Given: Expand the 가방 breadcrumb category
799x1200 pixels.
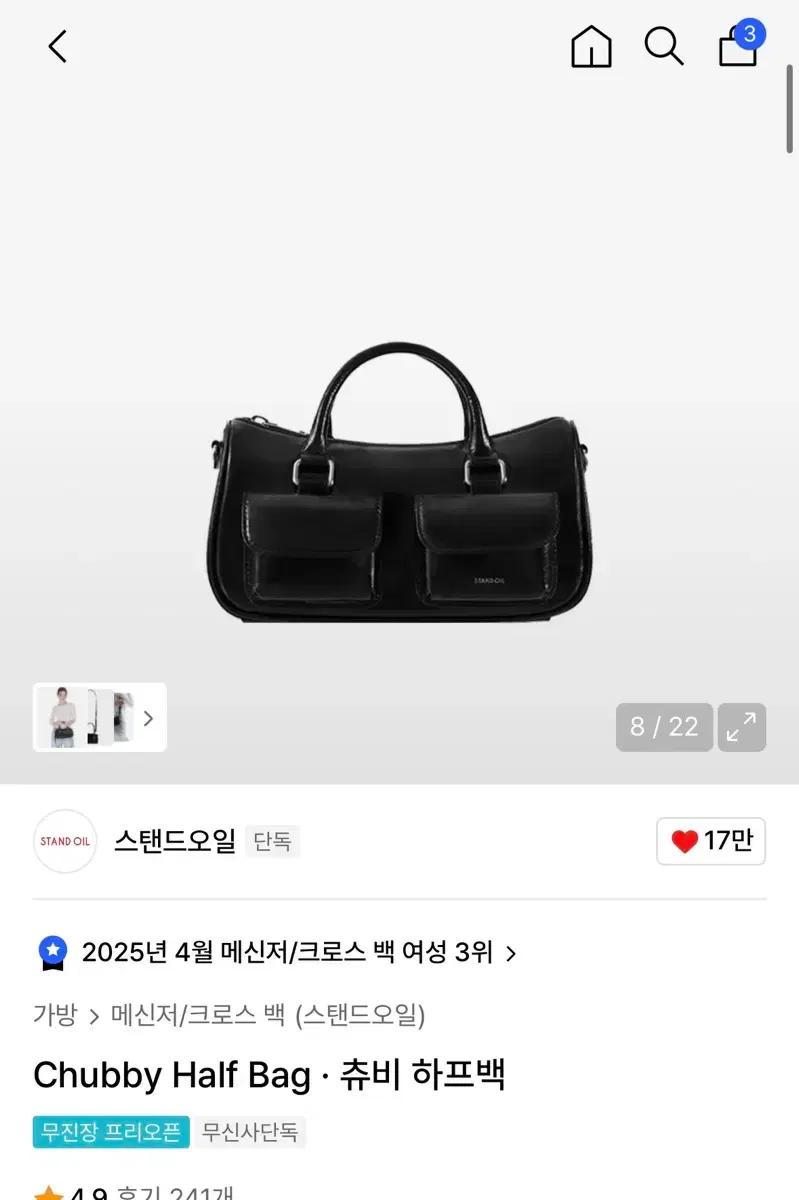Looking at the screenshot, I should click(x=55, y=1015).
